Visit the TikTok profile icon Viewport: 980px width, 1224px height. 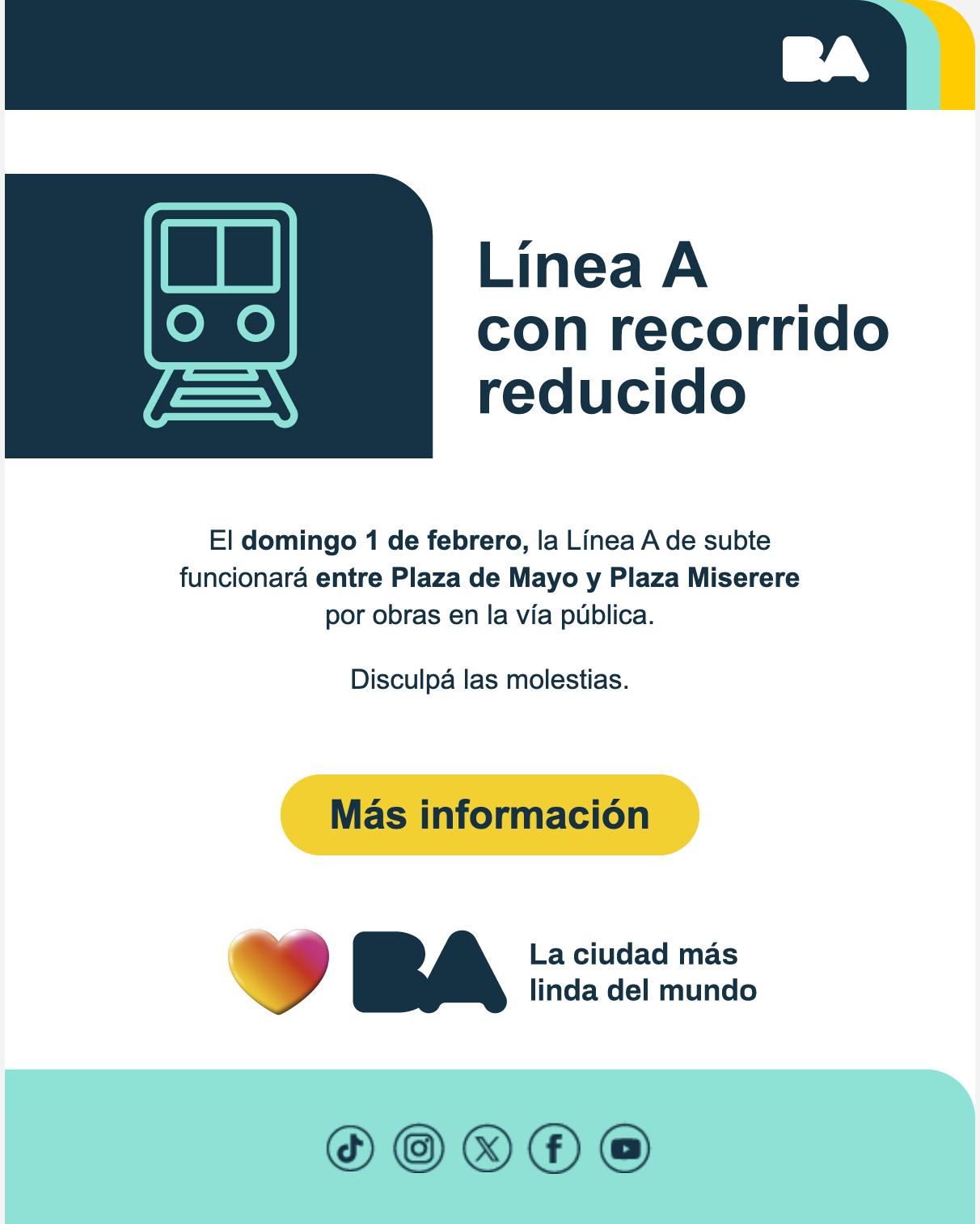[350, 1148]
